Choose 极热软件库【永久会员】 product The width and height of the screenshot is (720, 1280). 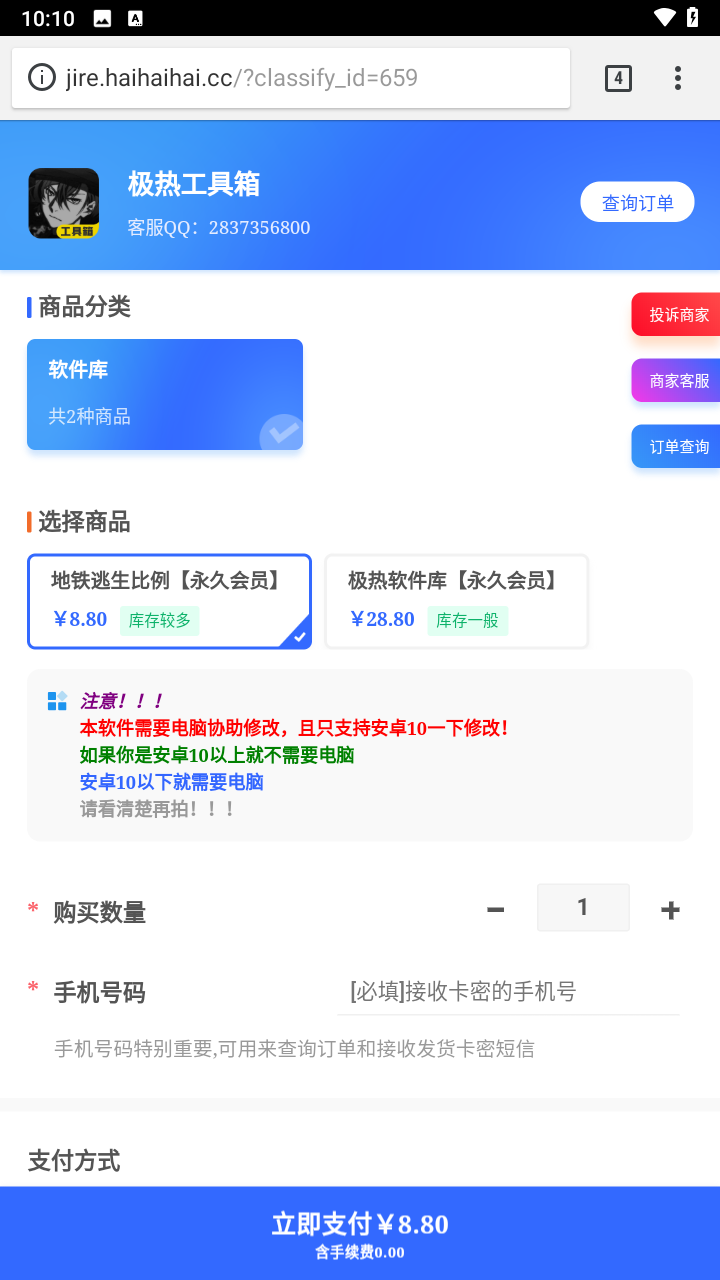456,601
